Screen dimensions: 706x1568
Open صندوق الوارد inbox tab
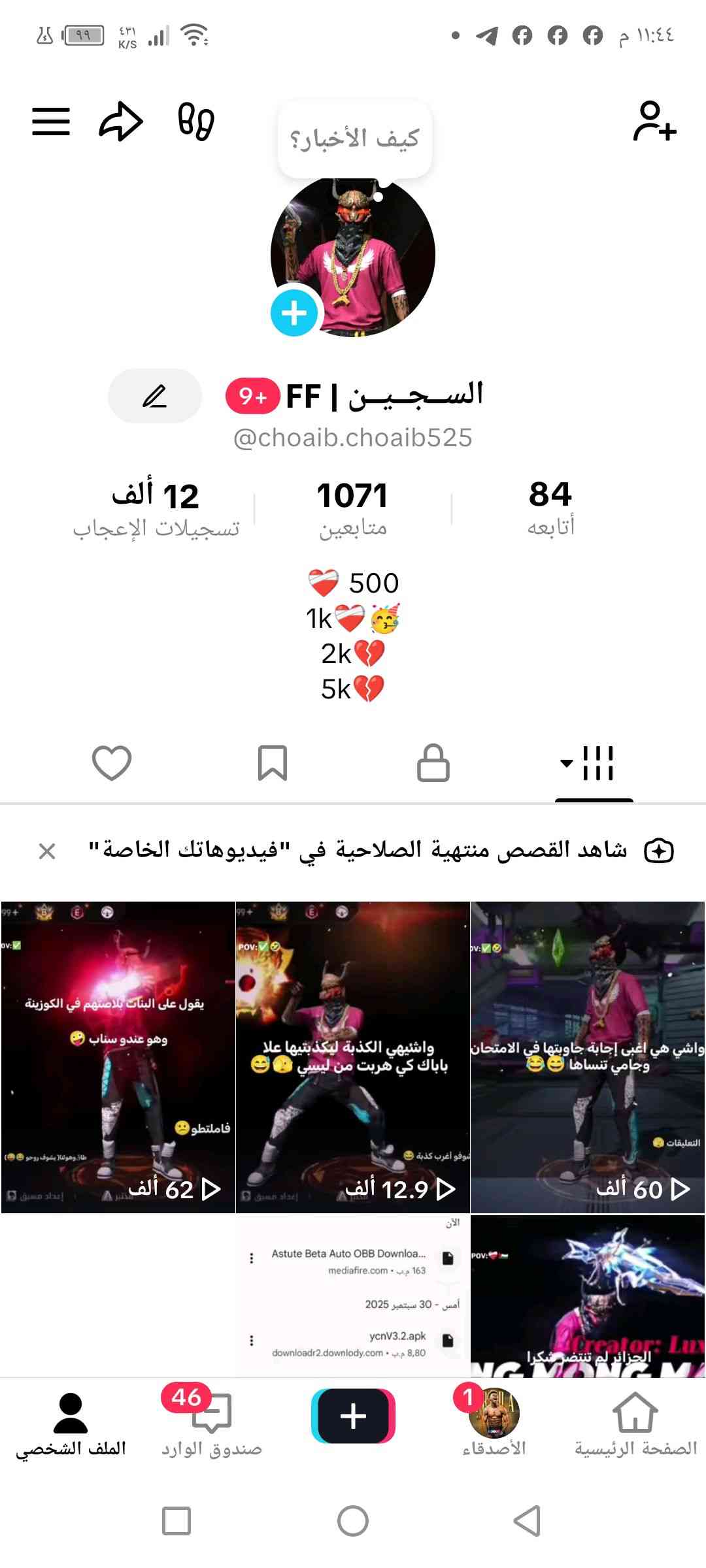[x=212, y=1424]
